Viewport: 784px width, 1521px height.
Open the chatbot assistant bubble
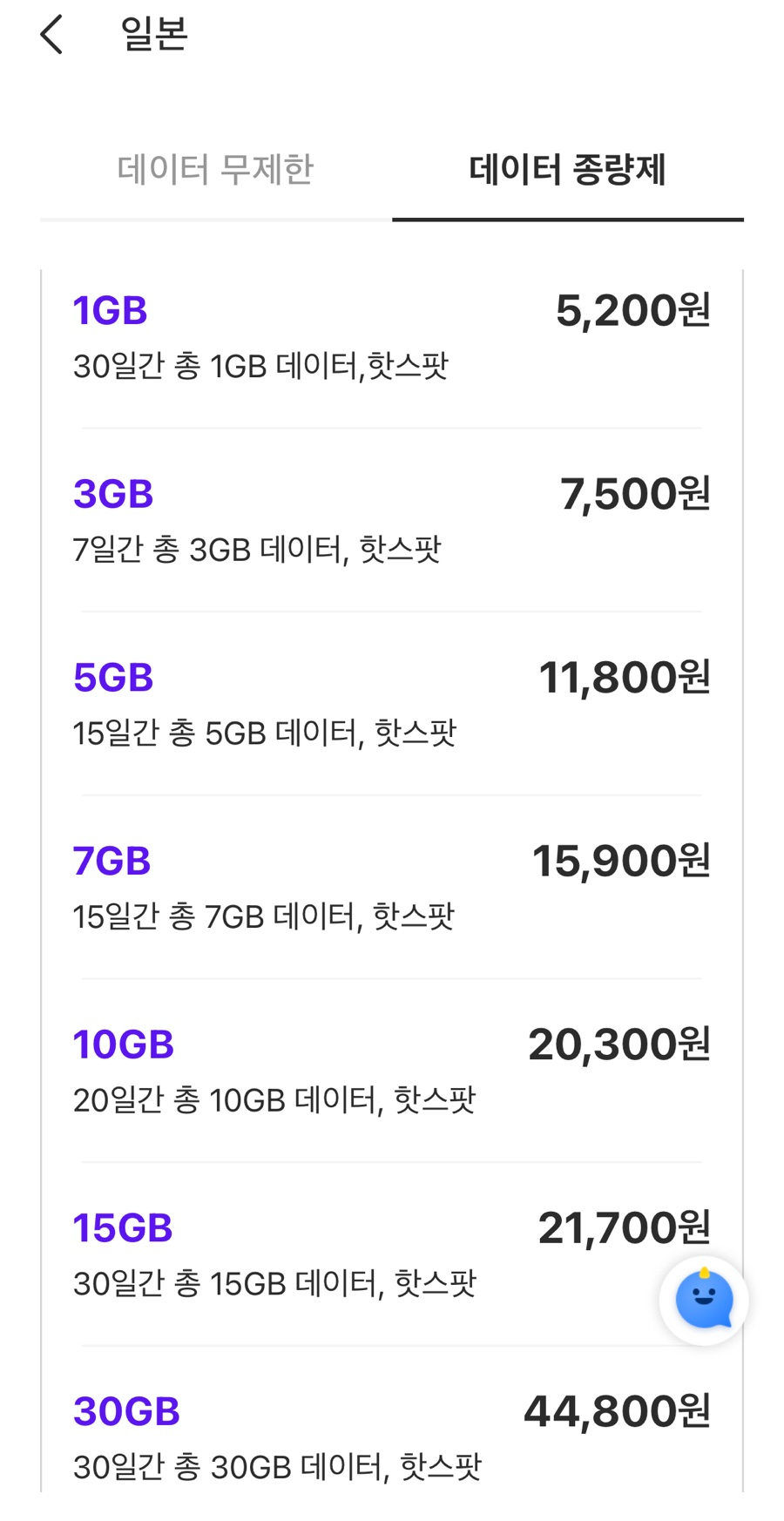[704, 1300]
